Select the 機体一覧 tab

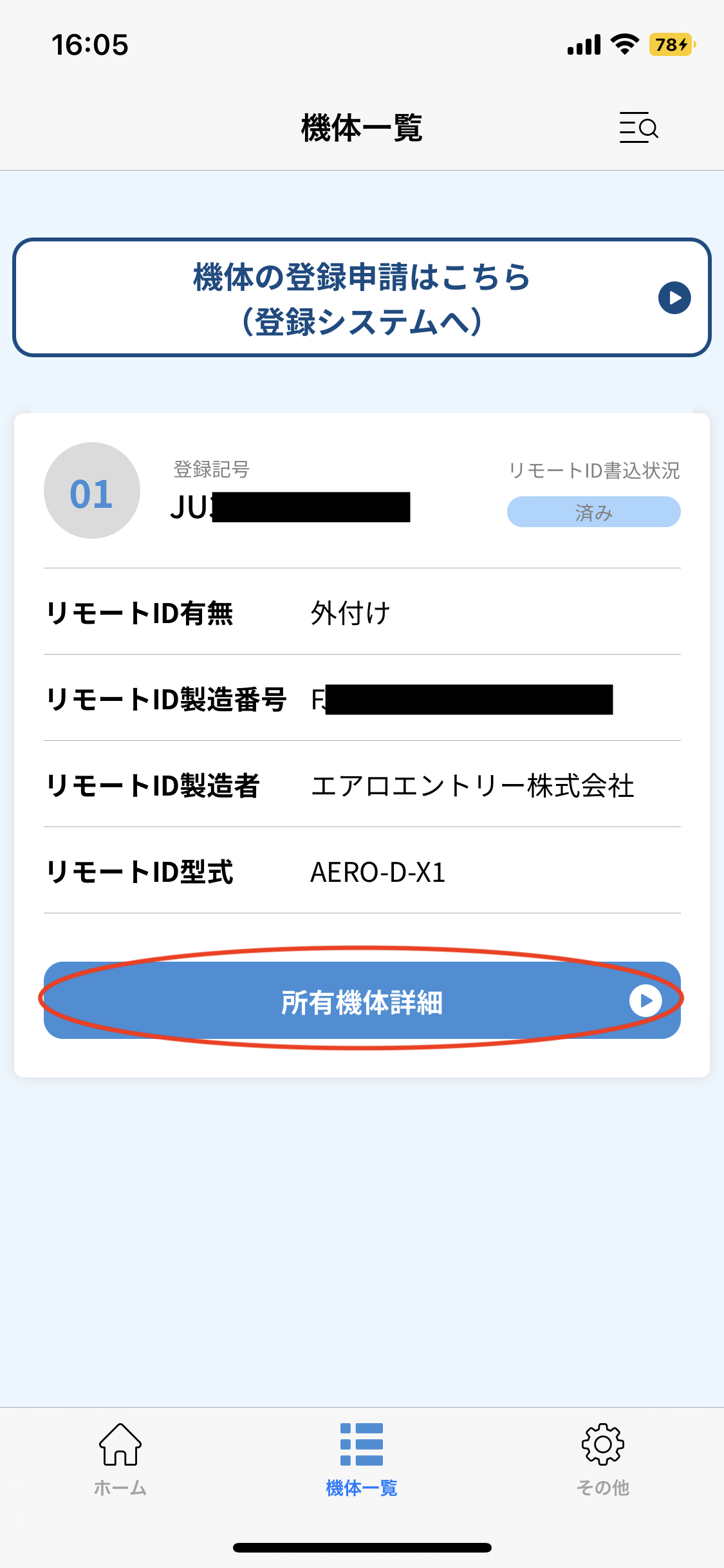[x=362, y=1460]
